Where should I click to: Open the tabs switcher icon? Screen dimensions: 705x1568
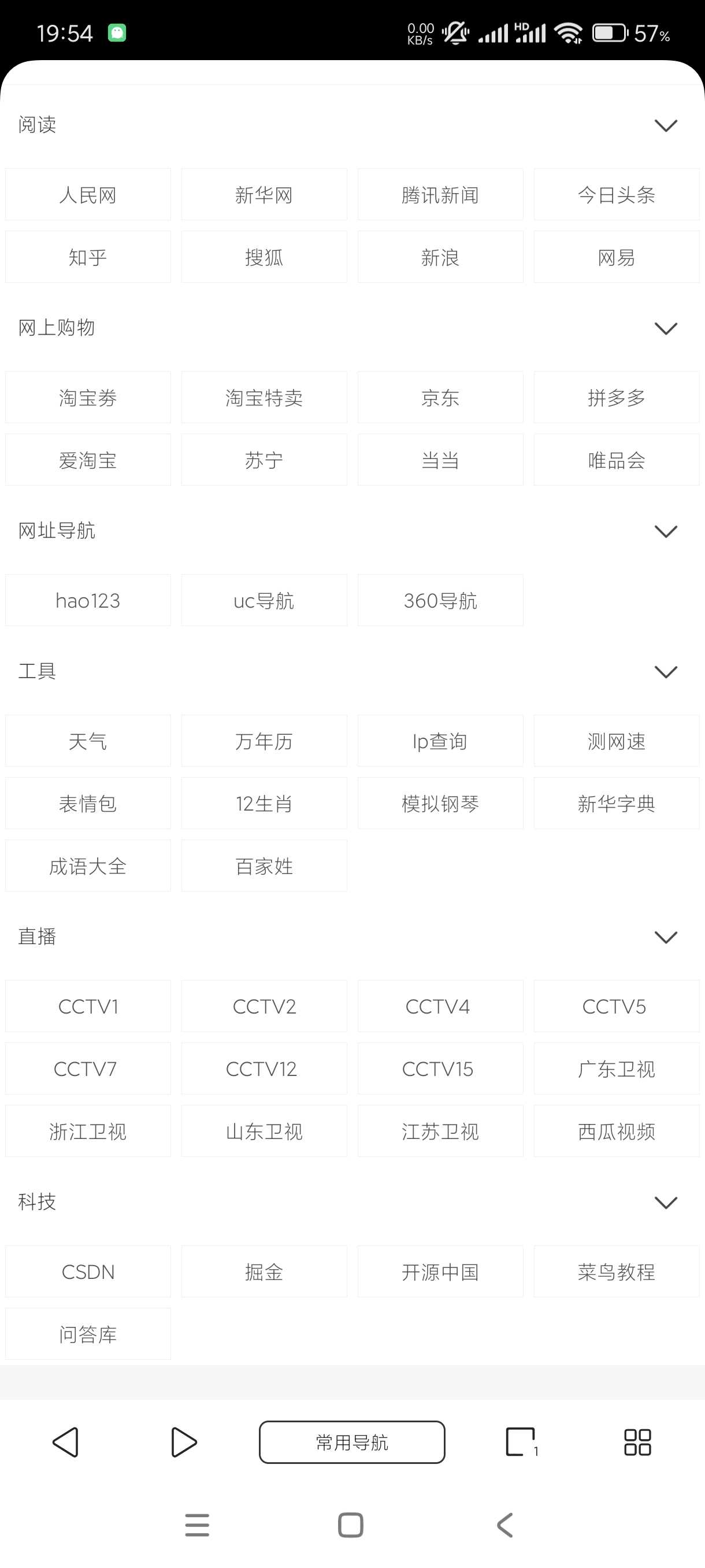[522, 1442]
